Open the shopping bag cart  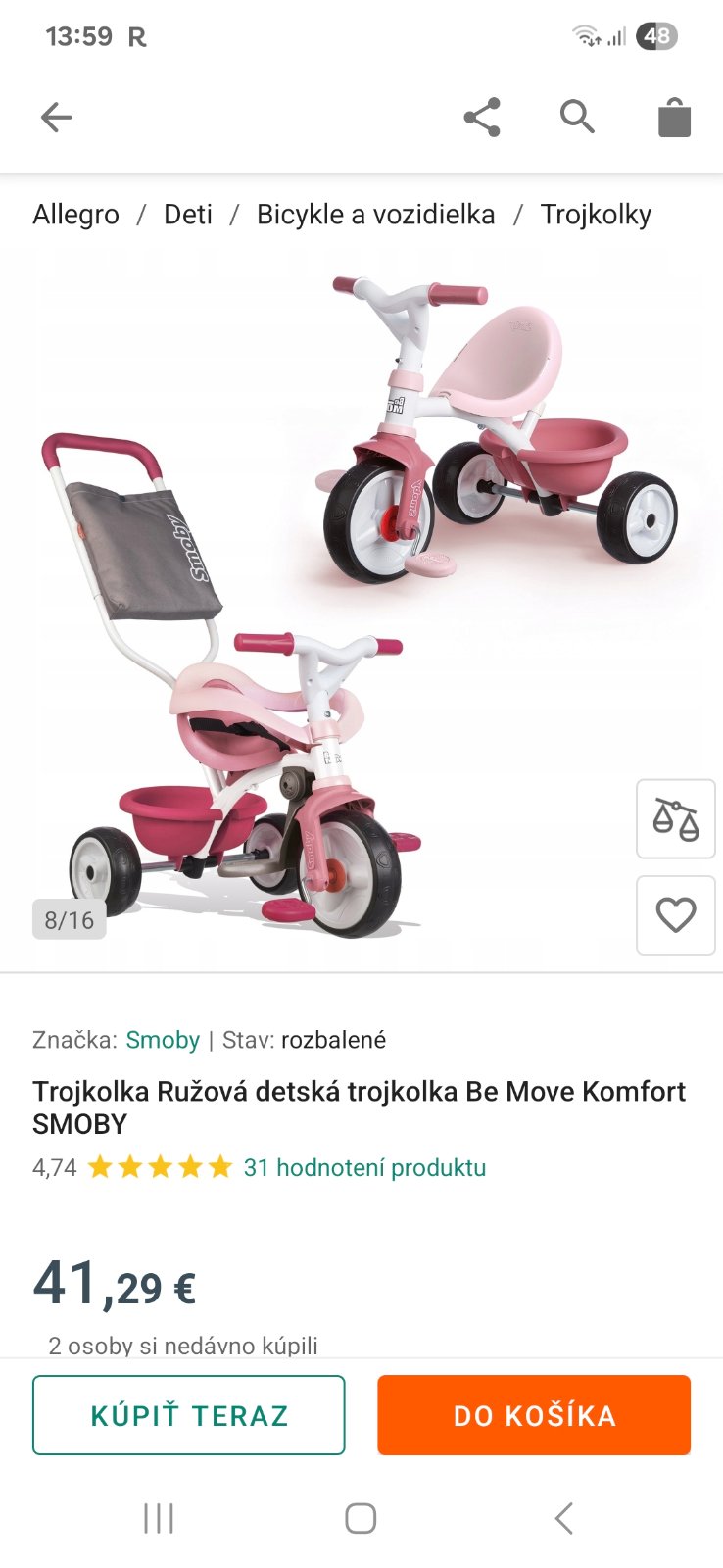[674, 118]
